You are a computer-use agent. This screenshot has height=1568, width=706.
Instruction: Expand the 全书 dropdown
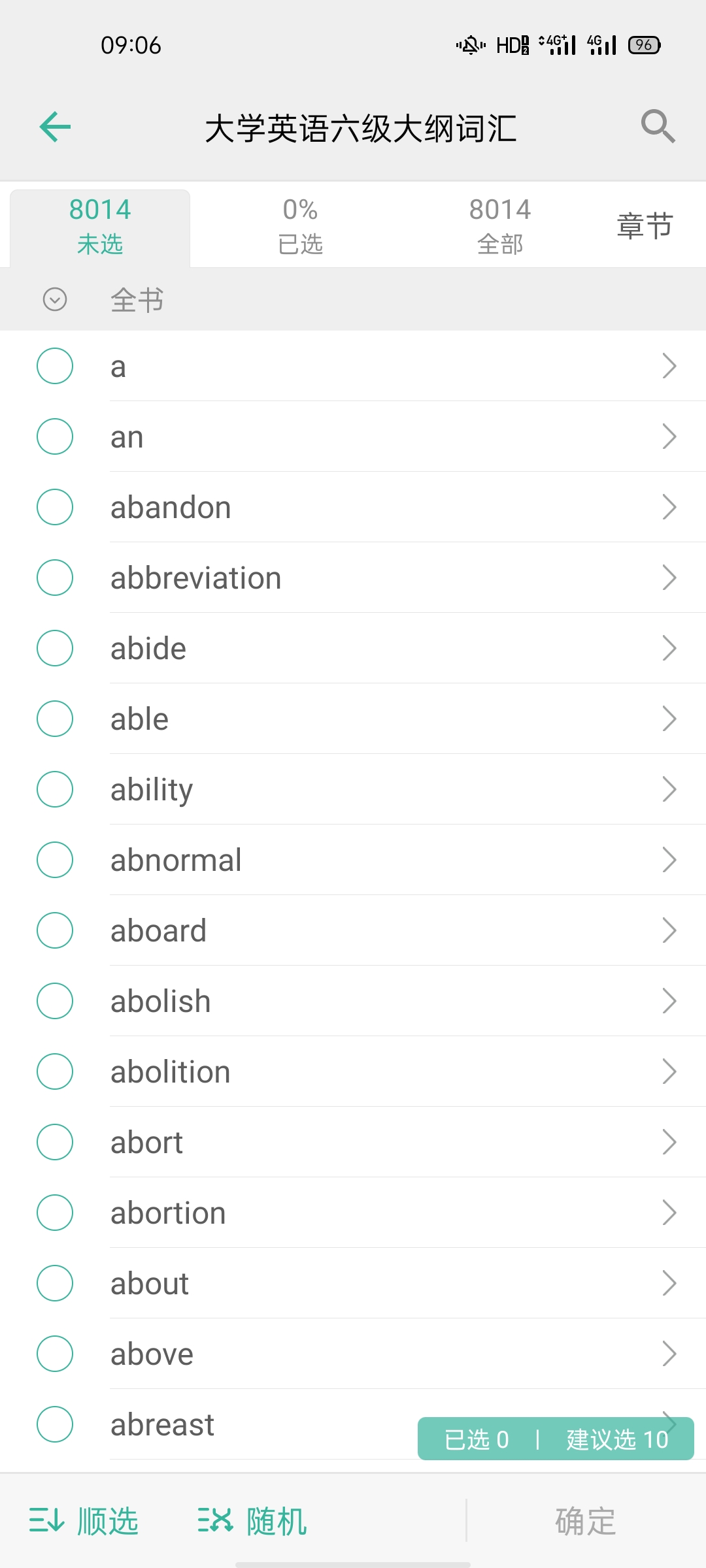(55, 300)
